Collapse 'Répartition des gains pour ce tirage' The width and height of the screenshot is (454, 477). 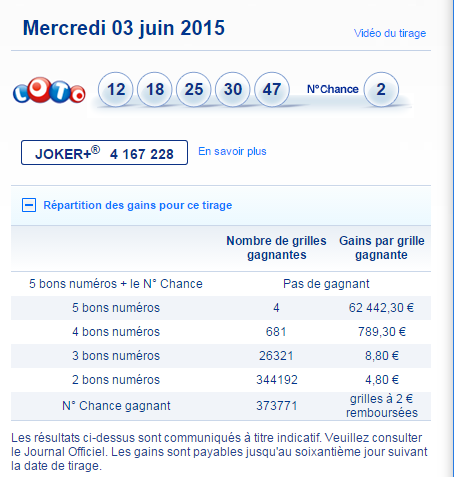point(29,205)
